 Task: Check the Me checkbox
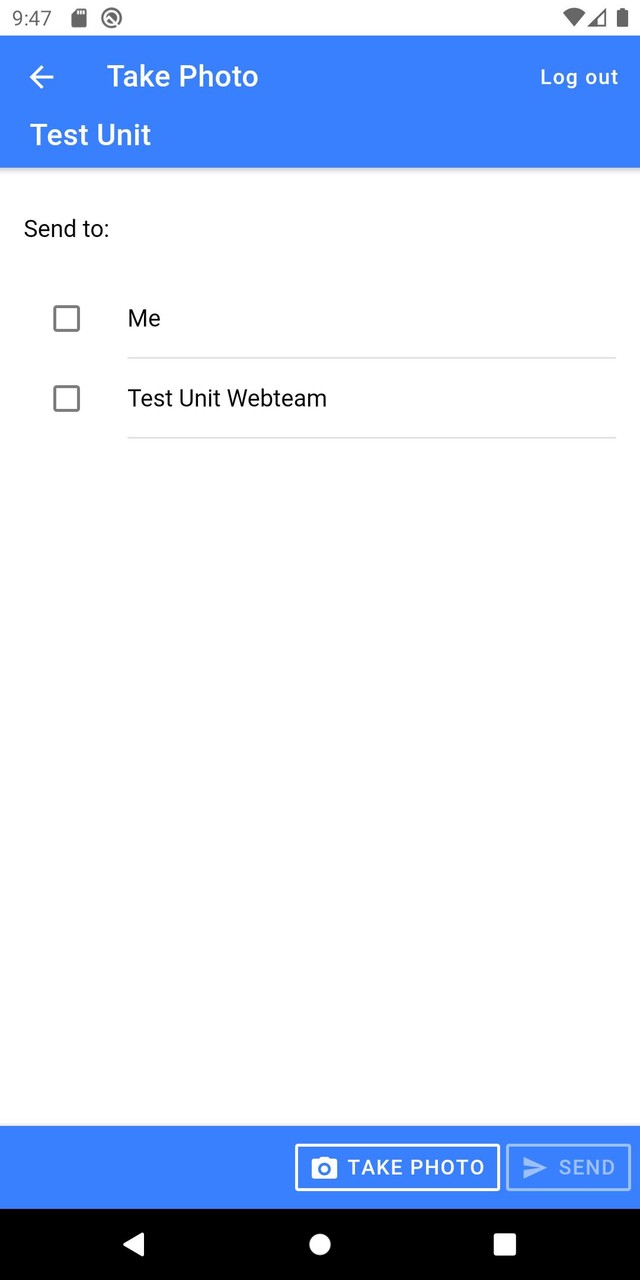67,319
